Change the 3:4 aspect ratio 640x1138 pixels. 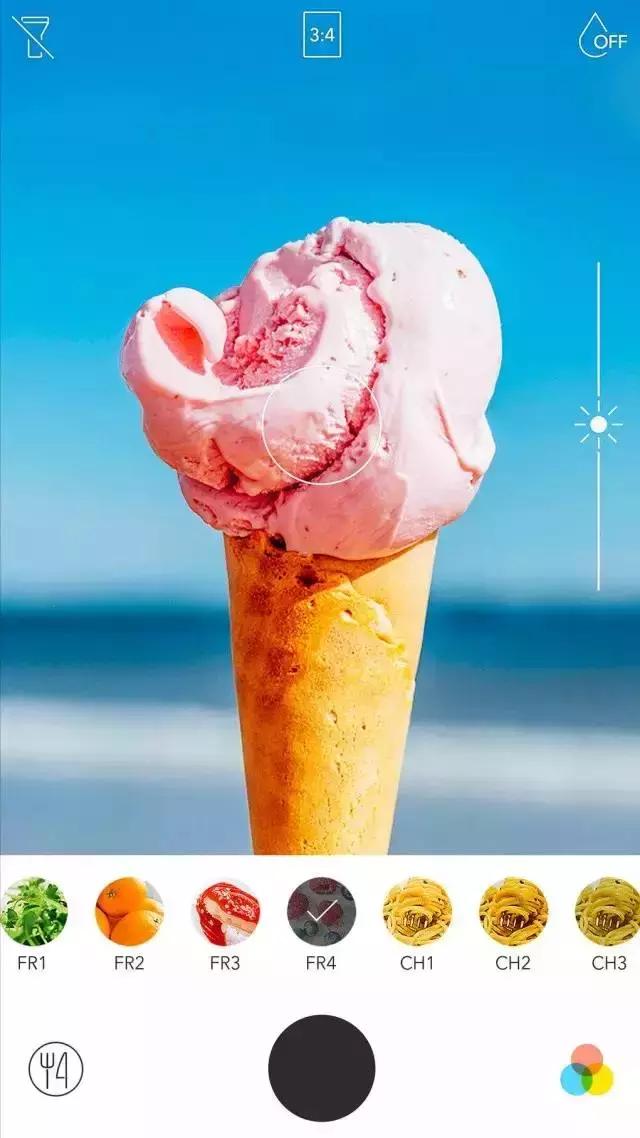[322, 35]
